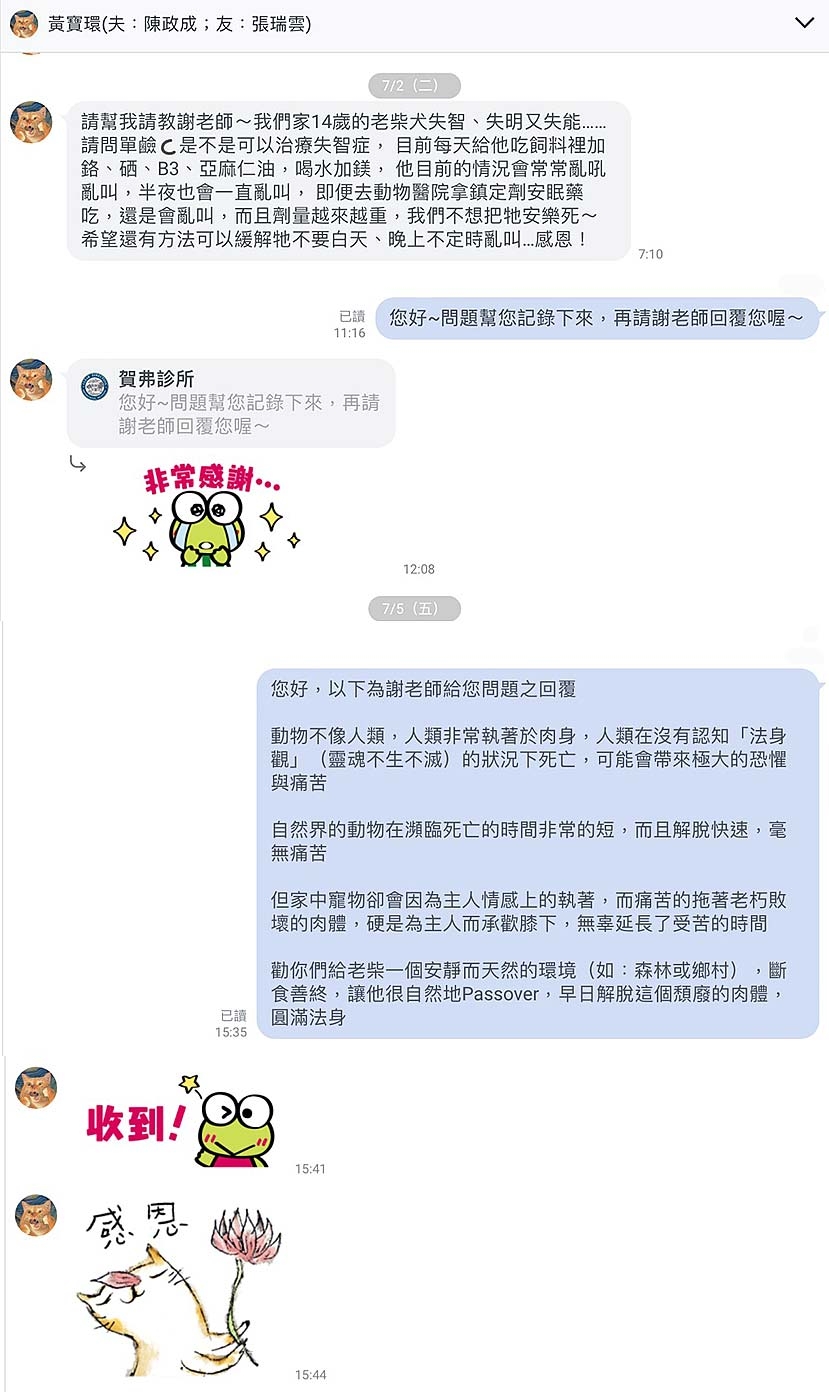Open 黃寶環's profile avatar in the header
829x1392 pixels.
[24, 23]
